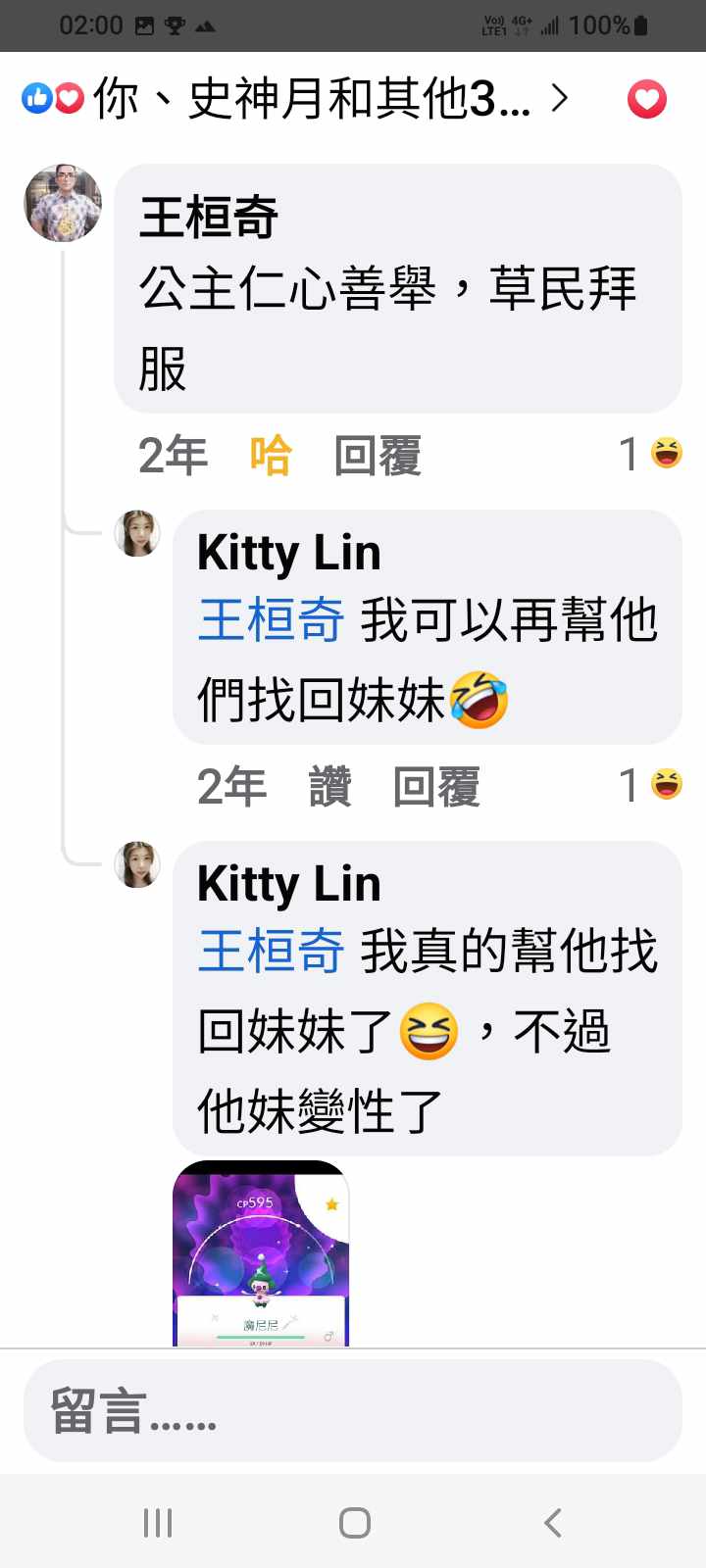View reactions on 王桓奇's comment
This screenshot has width=706, height=1568.
[651, 454]
